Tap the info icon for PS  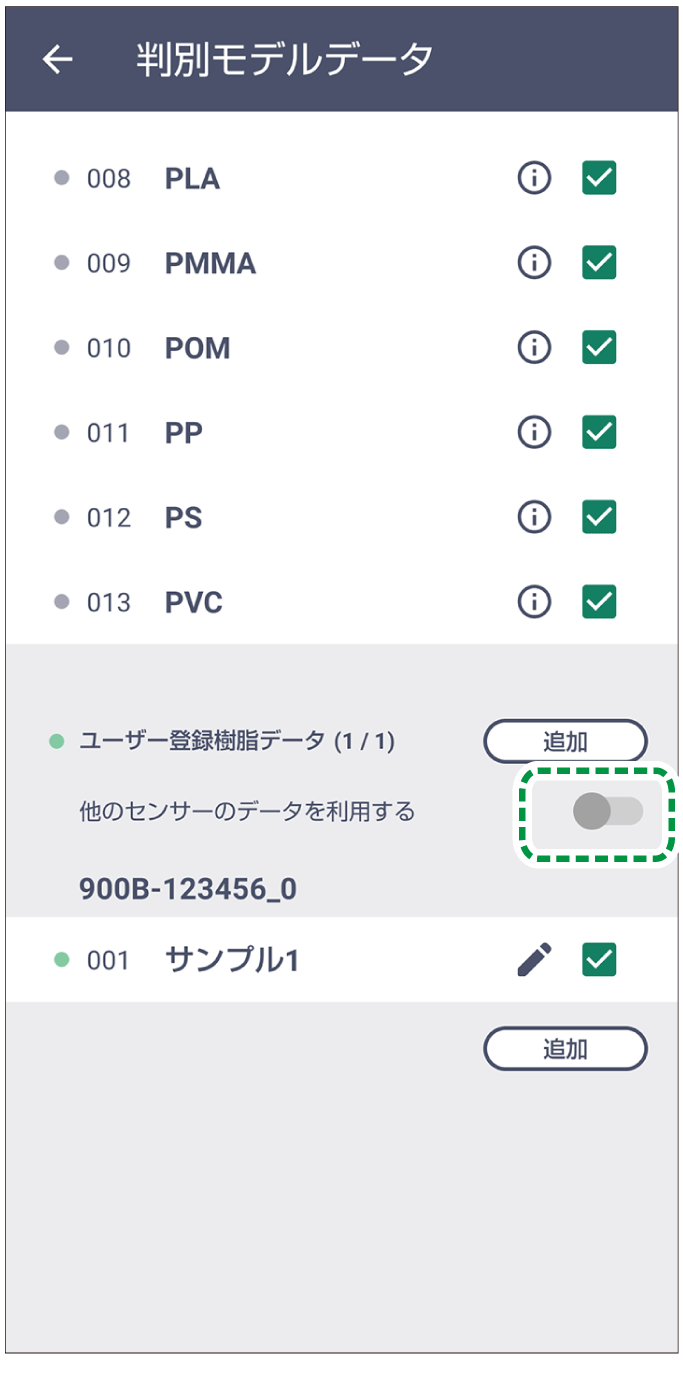[534, 517]
